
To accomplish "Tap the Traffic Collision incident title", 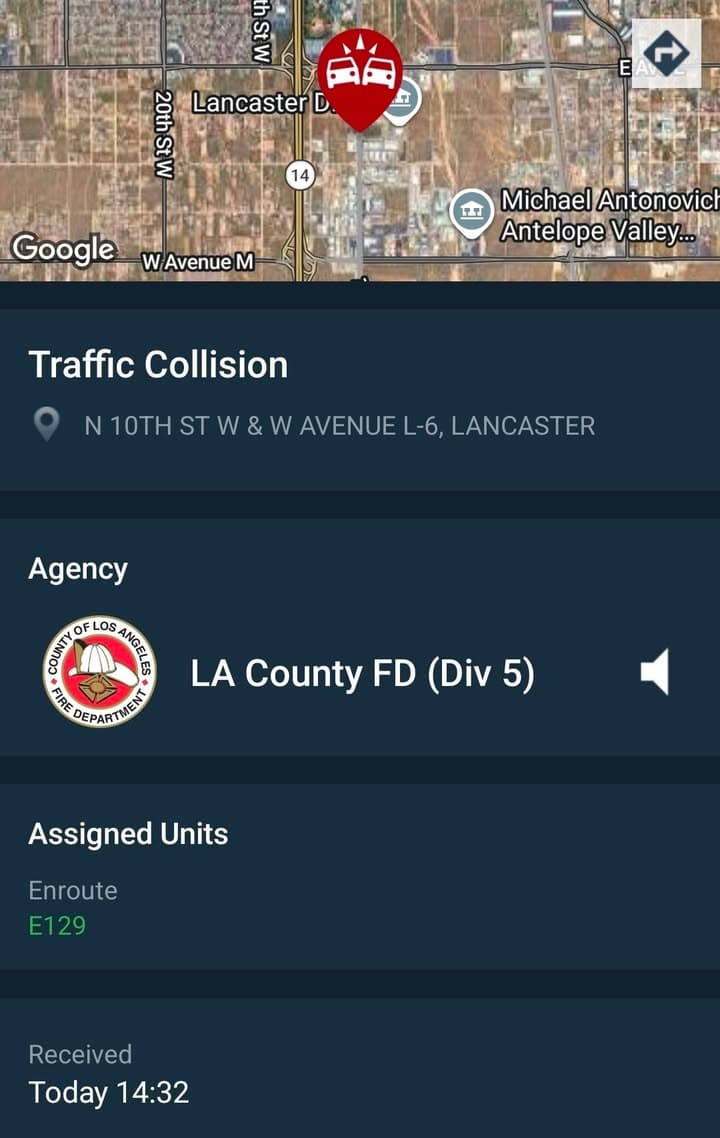I will click(x=158, y=366).
